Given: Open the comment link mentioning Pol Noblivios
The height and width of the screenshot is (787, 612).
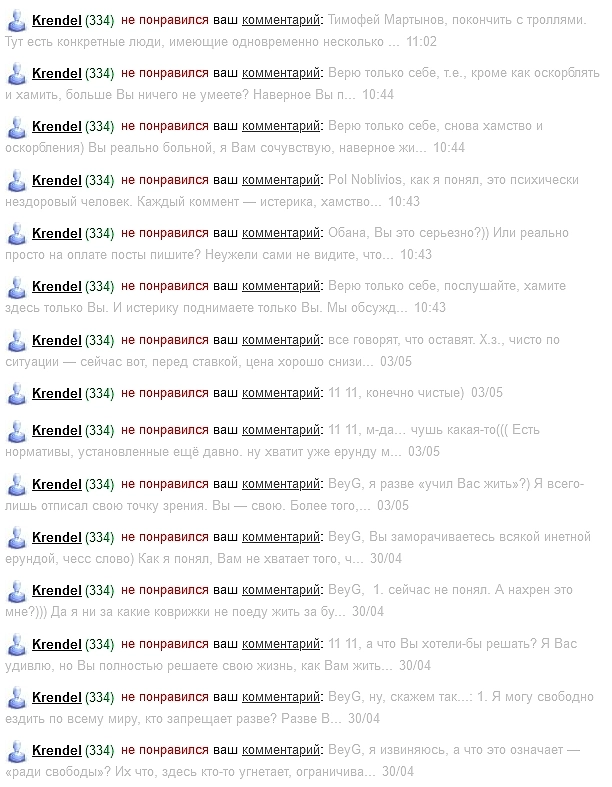Looking at the screenshot, I should pyautogui.click(x=281, y=180).
